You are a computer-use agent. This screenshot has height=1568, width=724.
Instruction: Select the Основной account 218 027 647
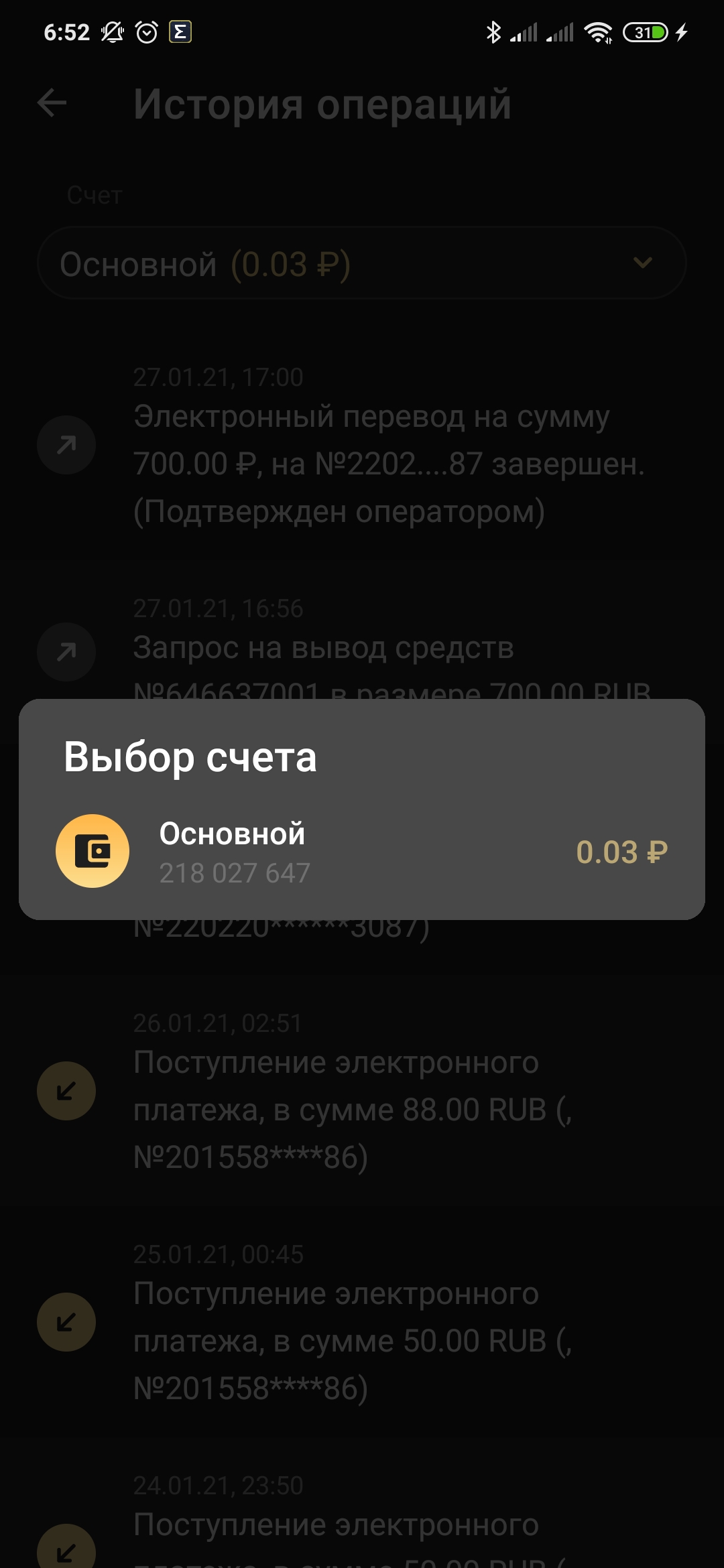pos(362,851)
